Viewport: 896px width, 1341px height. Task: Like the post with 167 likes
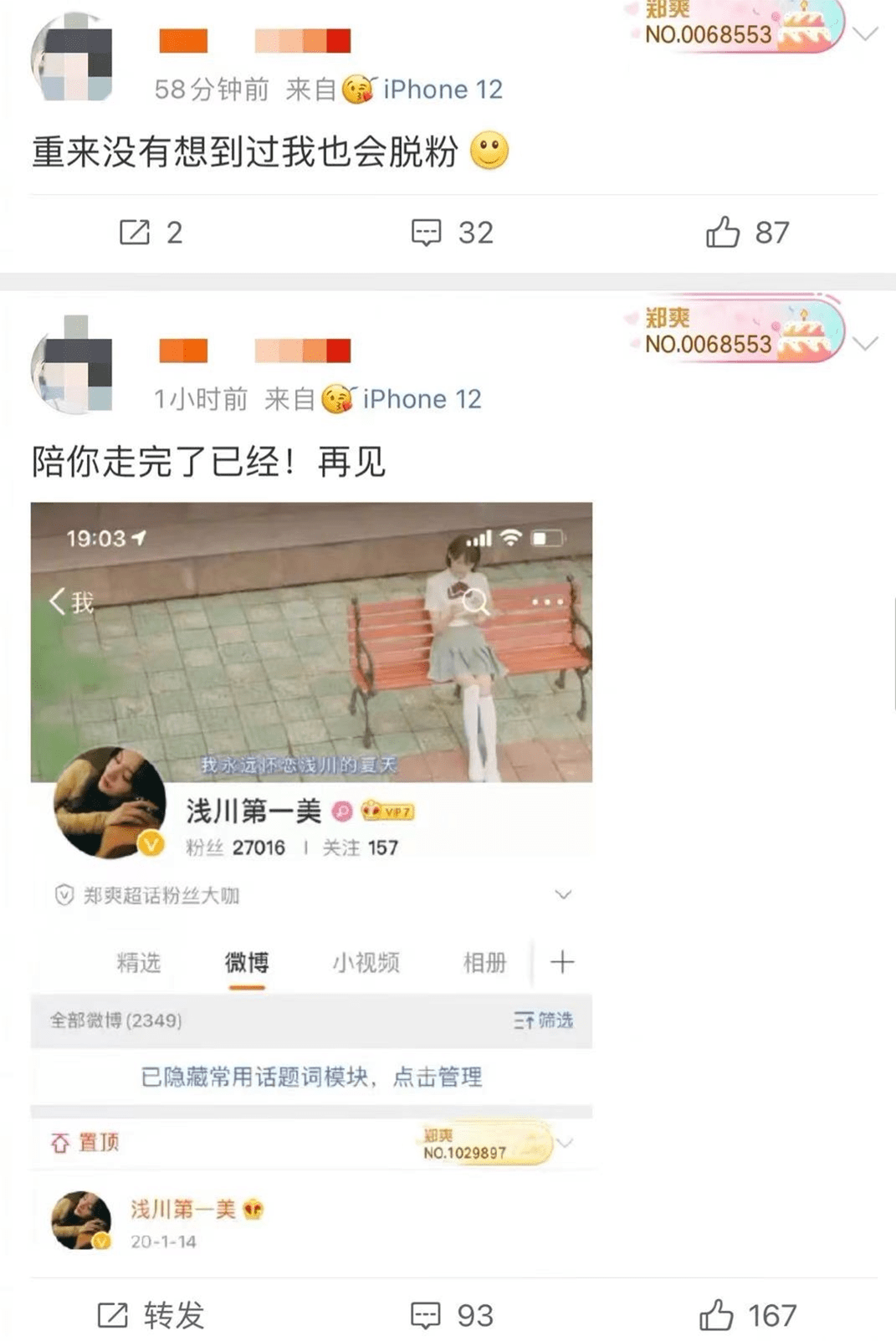coord(746,1315)
